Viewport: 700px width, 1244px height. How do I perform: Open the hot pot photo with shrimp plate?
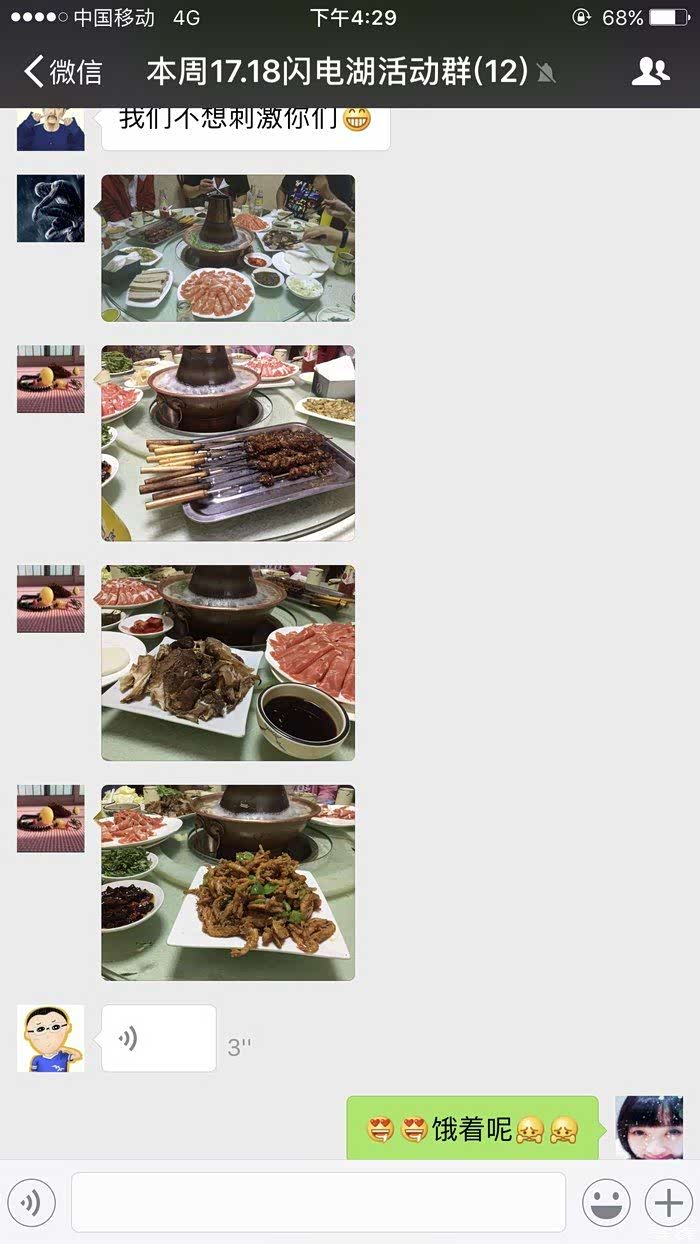click(228, 248)
